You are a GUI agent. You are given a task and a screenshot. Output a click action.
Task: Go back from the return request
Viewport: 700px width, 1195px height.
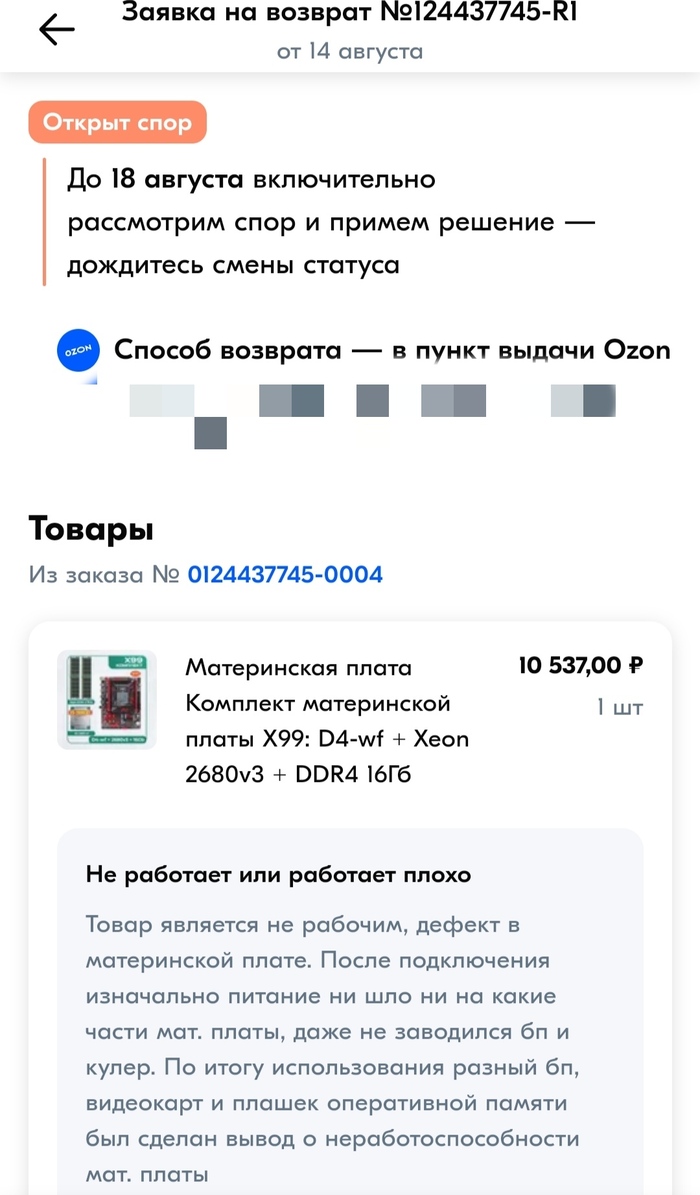[x=56, y=30]
